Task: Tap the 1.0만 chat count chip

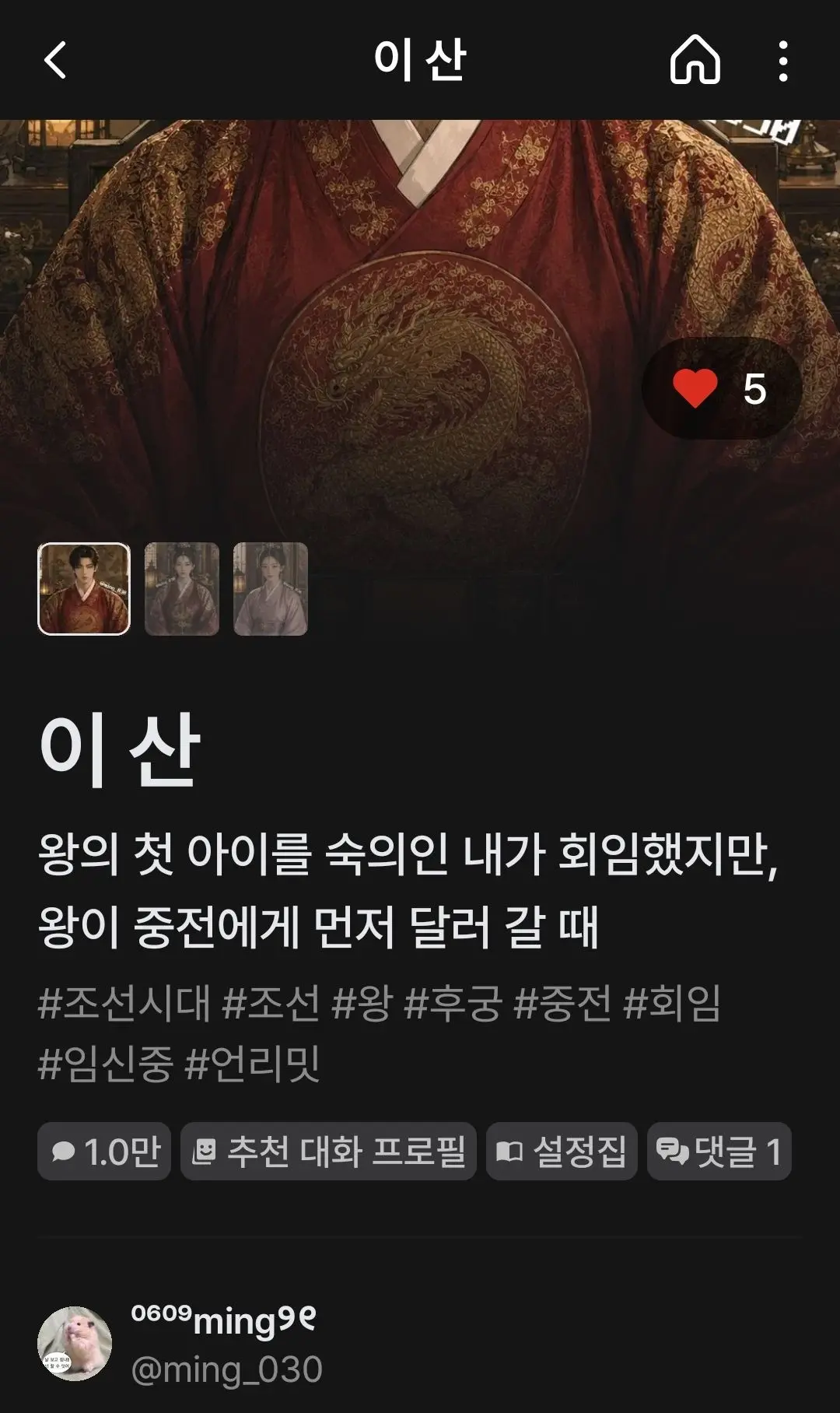Action: 104,1151
